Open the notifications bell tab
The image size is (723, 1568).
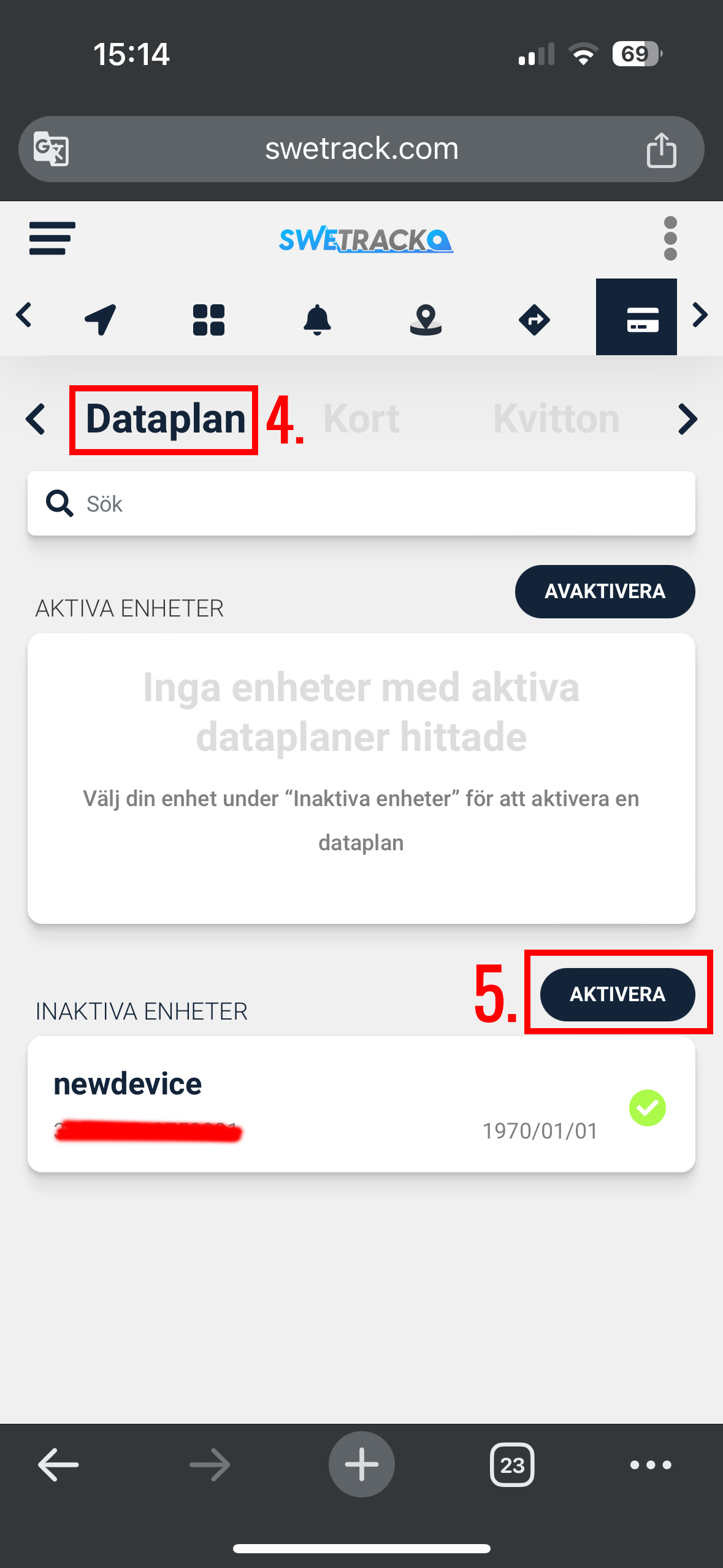tap(317, 319)
